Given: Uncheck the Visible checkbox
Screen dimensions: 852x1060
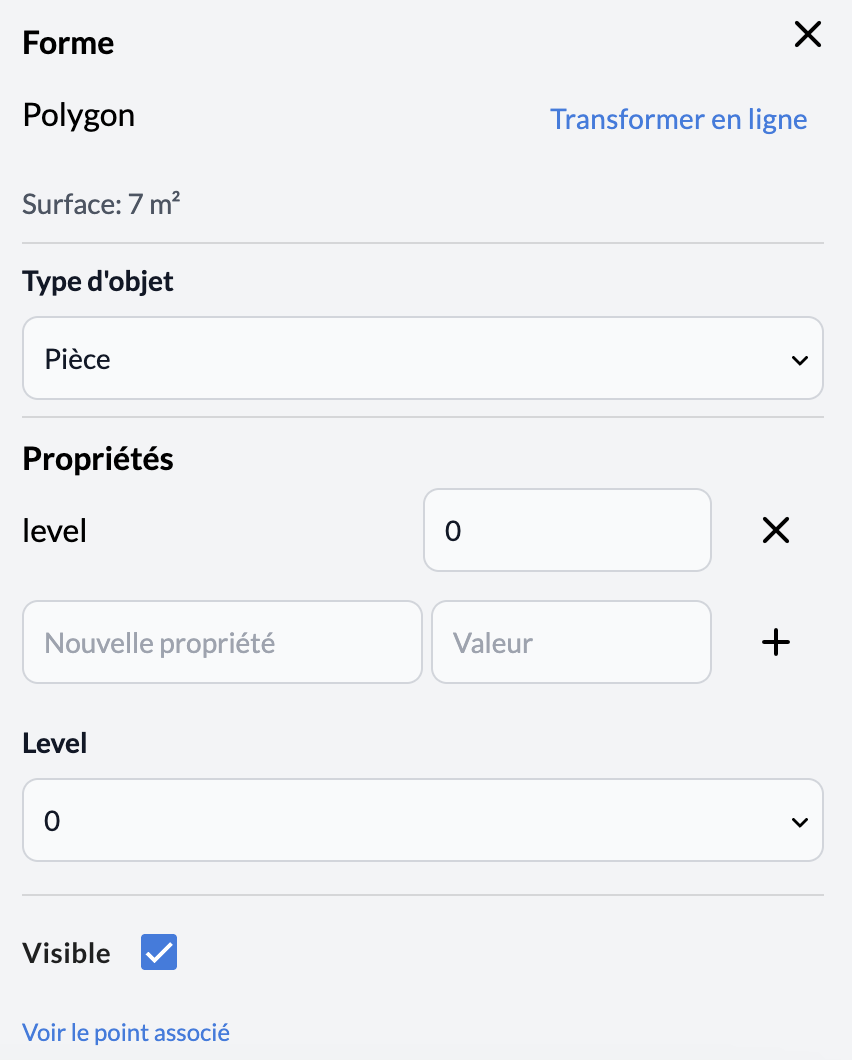Looking at the screenshot, I should (159, 952).
